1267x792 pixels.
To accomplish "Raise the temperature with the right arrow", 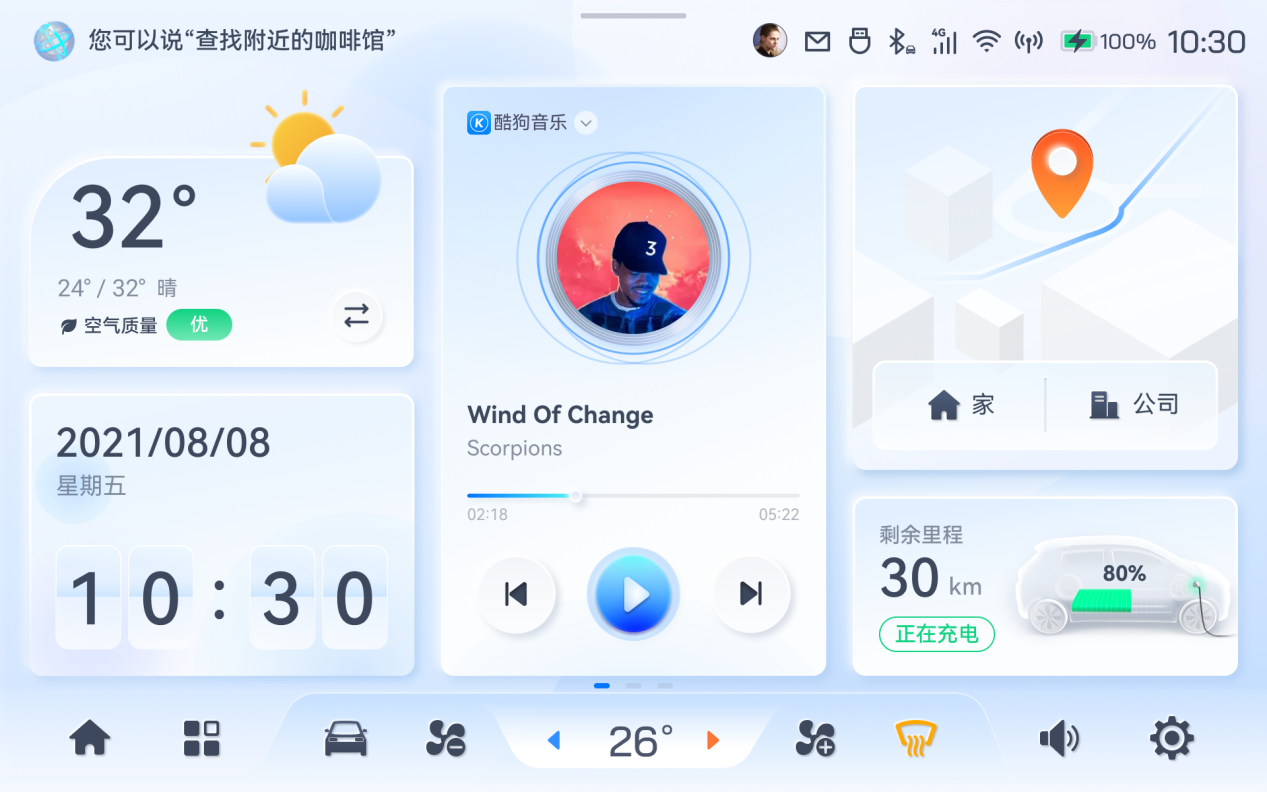I will [x=713, y=740].
